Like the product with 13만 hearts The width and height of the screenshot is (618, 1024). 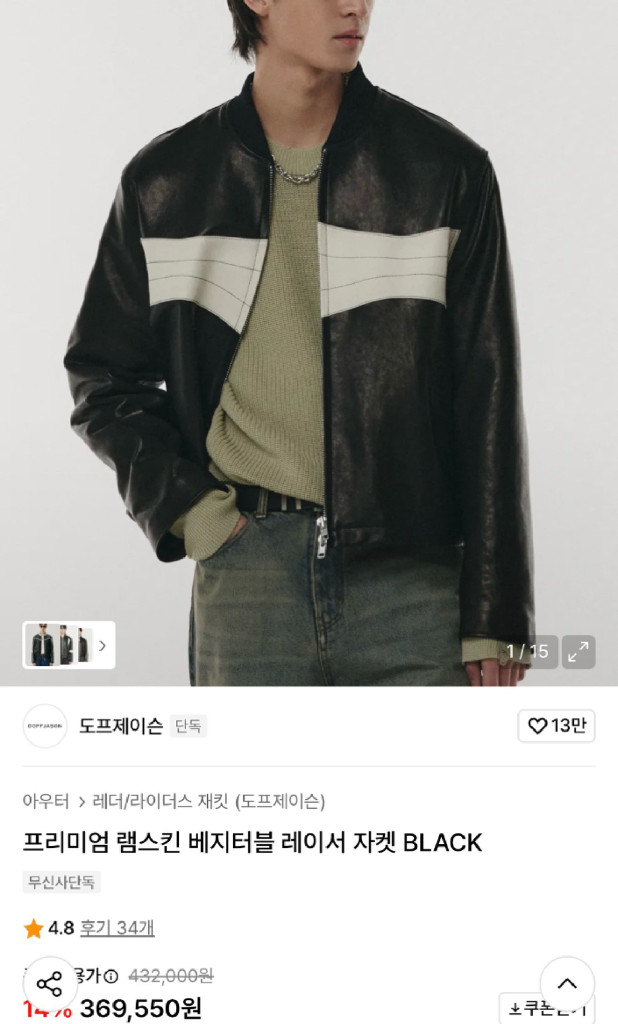557,726
